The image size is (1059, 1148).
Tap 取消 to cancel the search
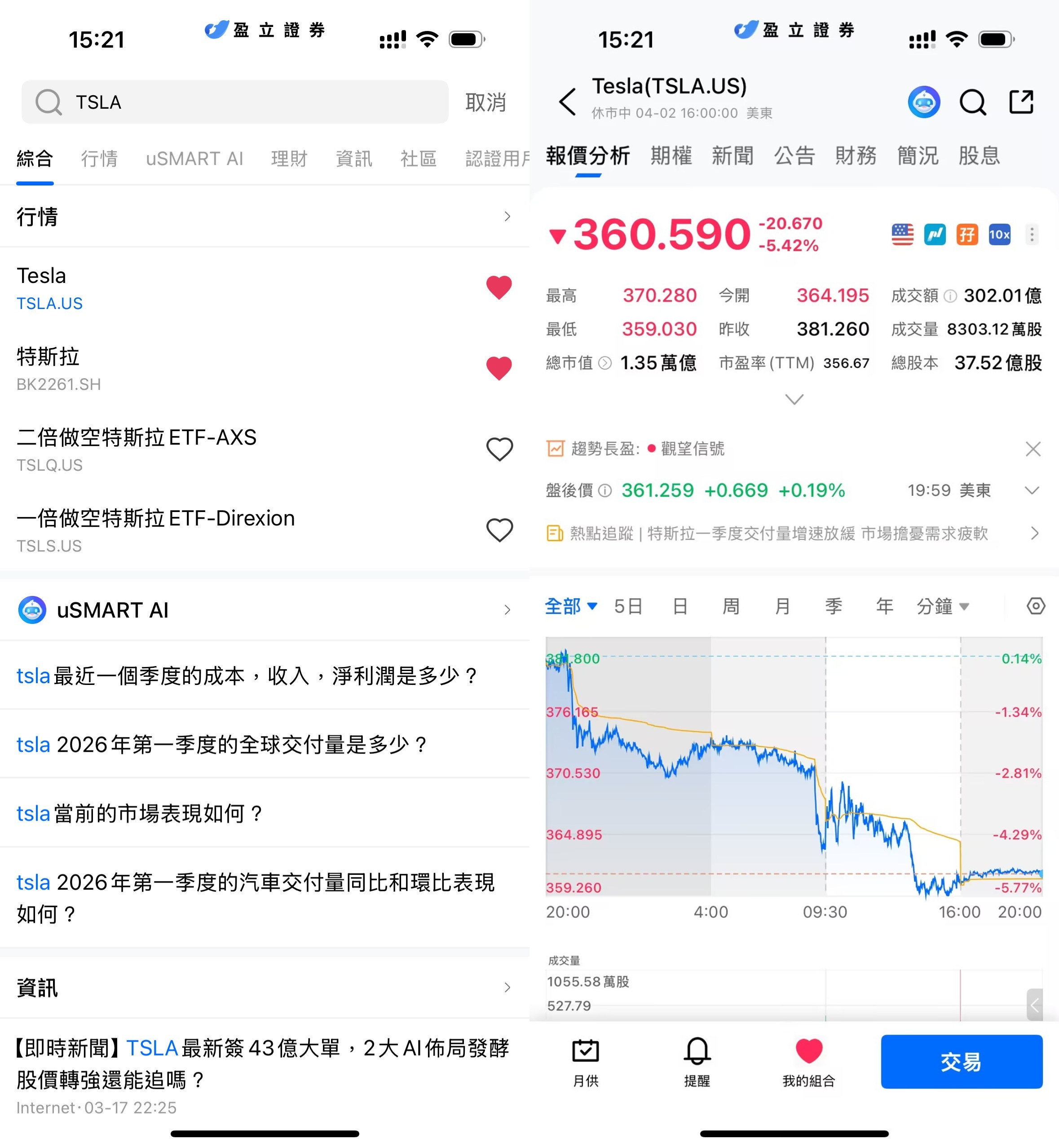(485, 102)
